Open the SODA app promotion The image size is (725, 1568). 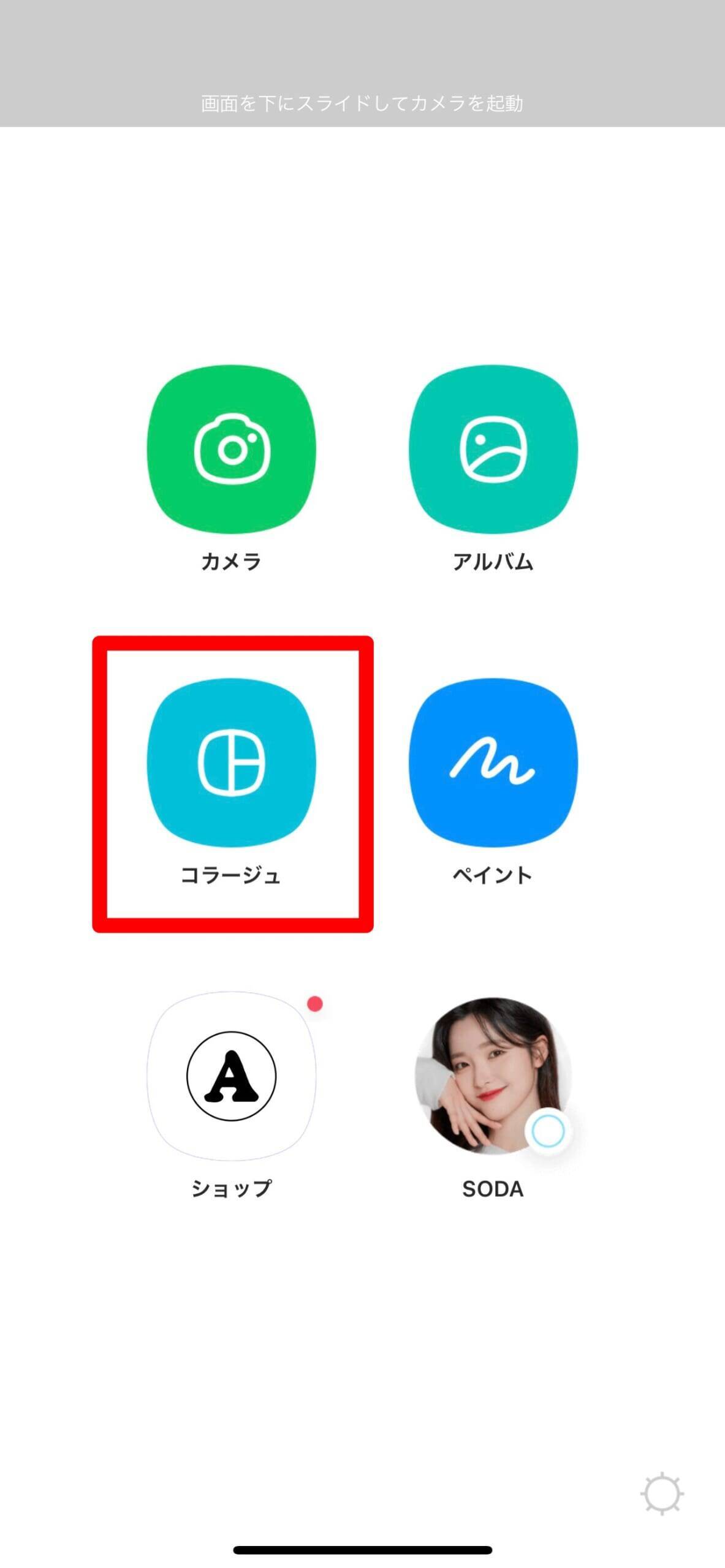pyautogui.click(x=493, y=1076)
